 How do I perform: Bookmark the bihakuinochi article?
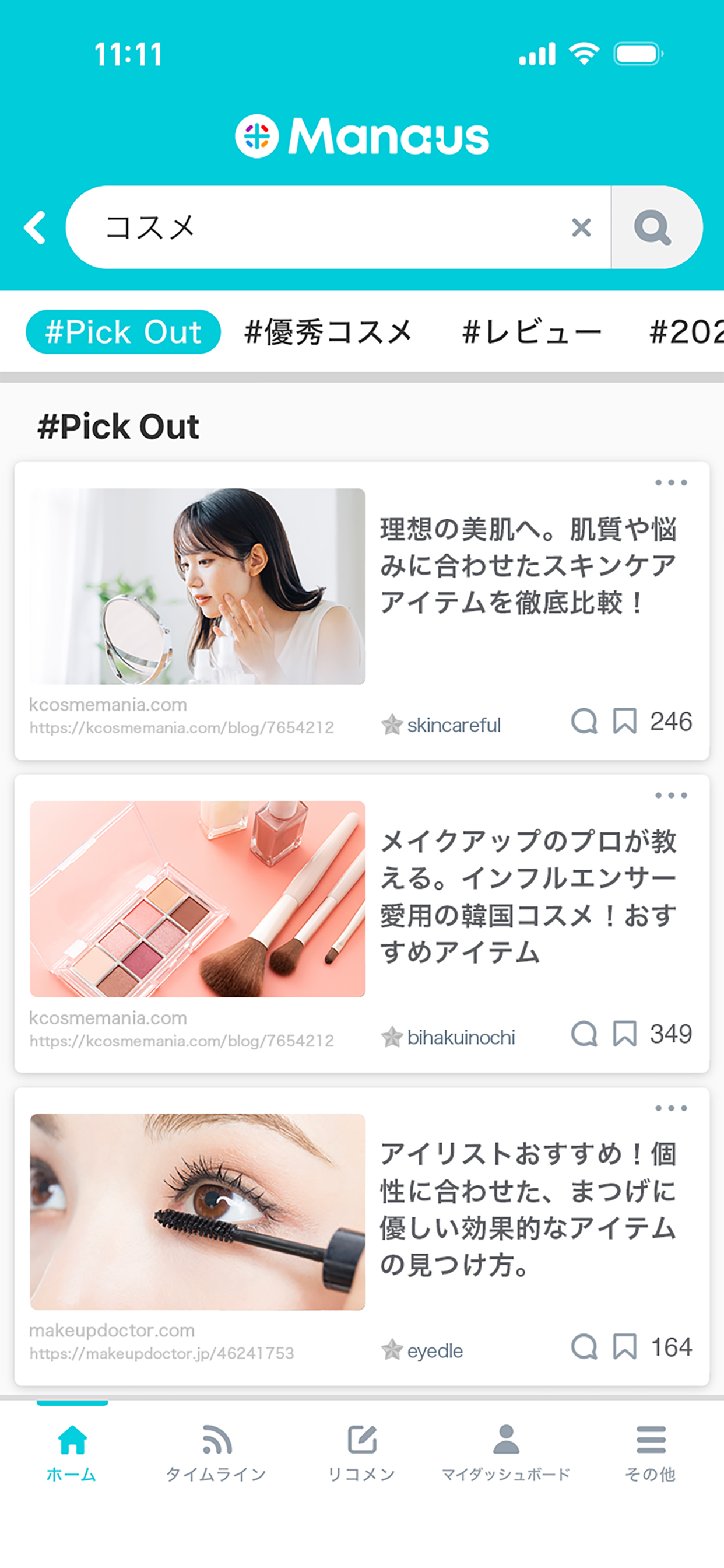[624, 1034]
